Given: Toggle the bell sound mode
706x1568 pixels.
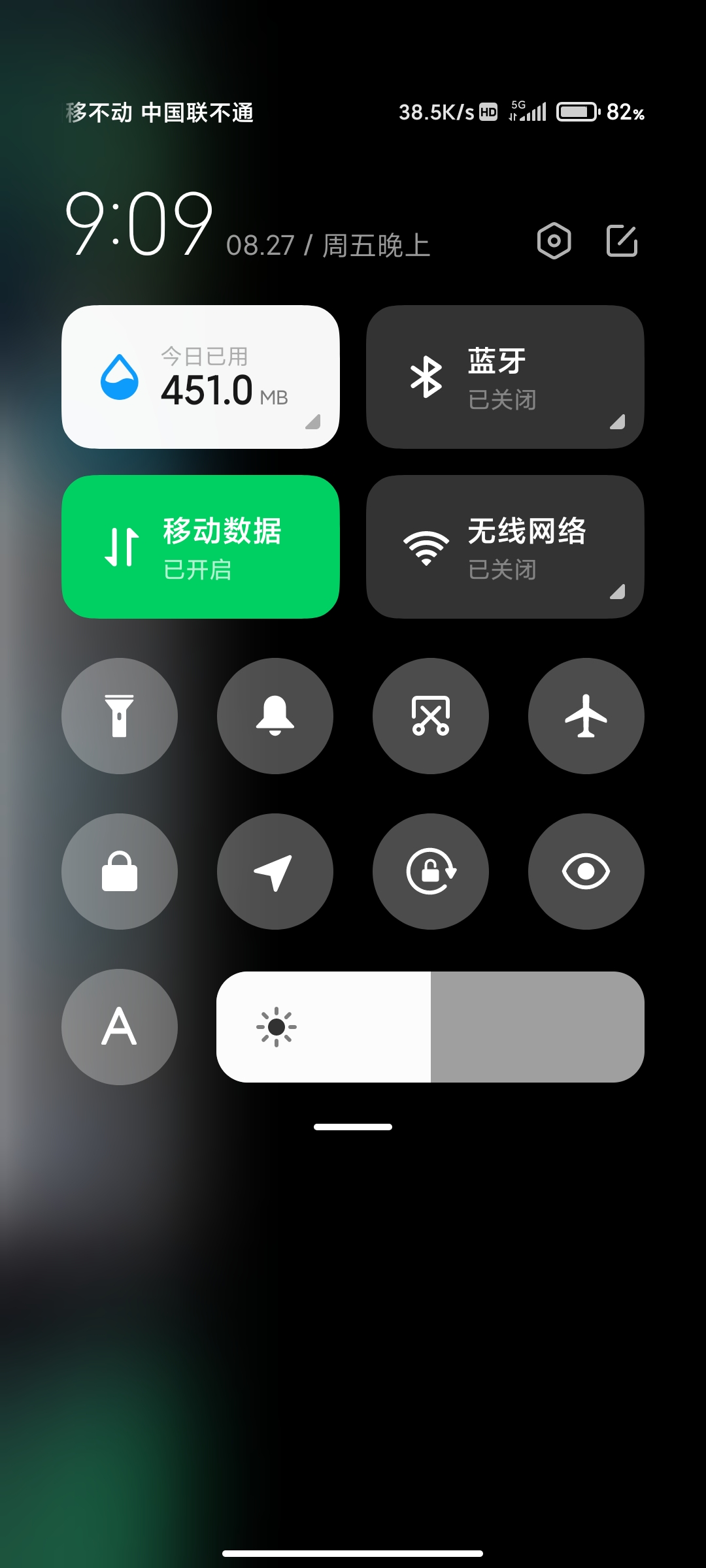Looking at the screenshot, I should pyautogui.click(x=275, y=716).
